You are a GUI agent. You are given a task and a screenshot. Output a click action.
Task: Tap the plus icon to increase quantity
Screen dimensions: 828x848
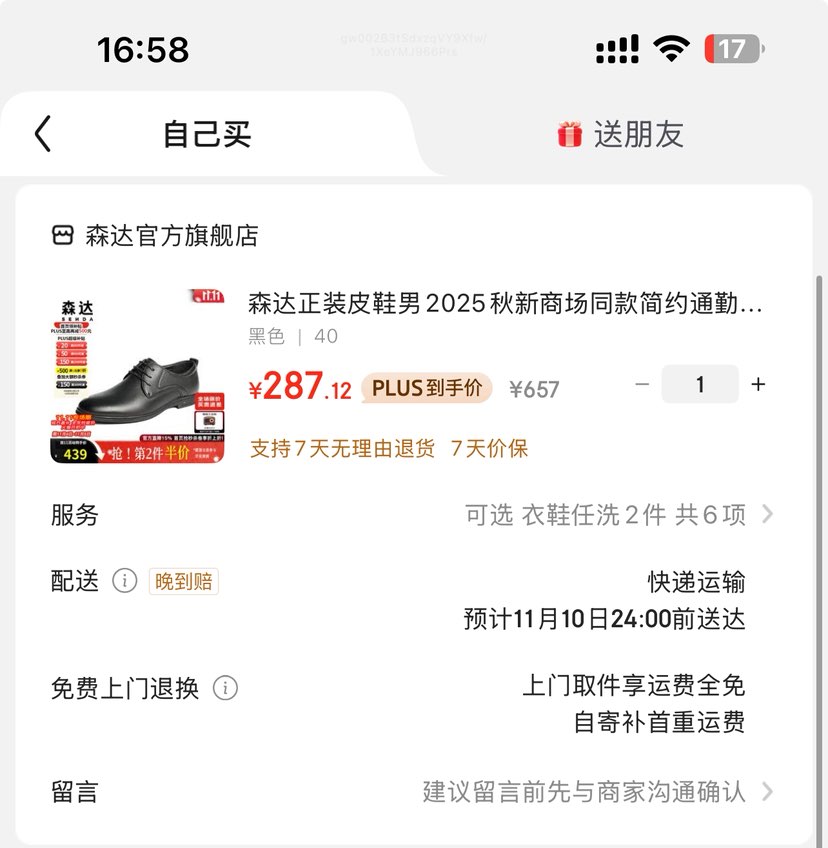(758, 383)
